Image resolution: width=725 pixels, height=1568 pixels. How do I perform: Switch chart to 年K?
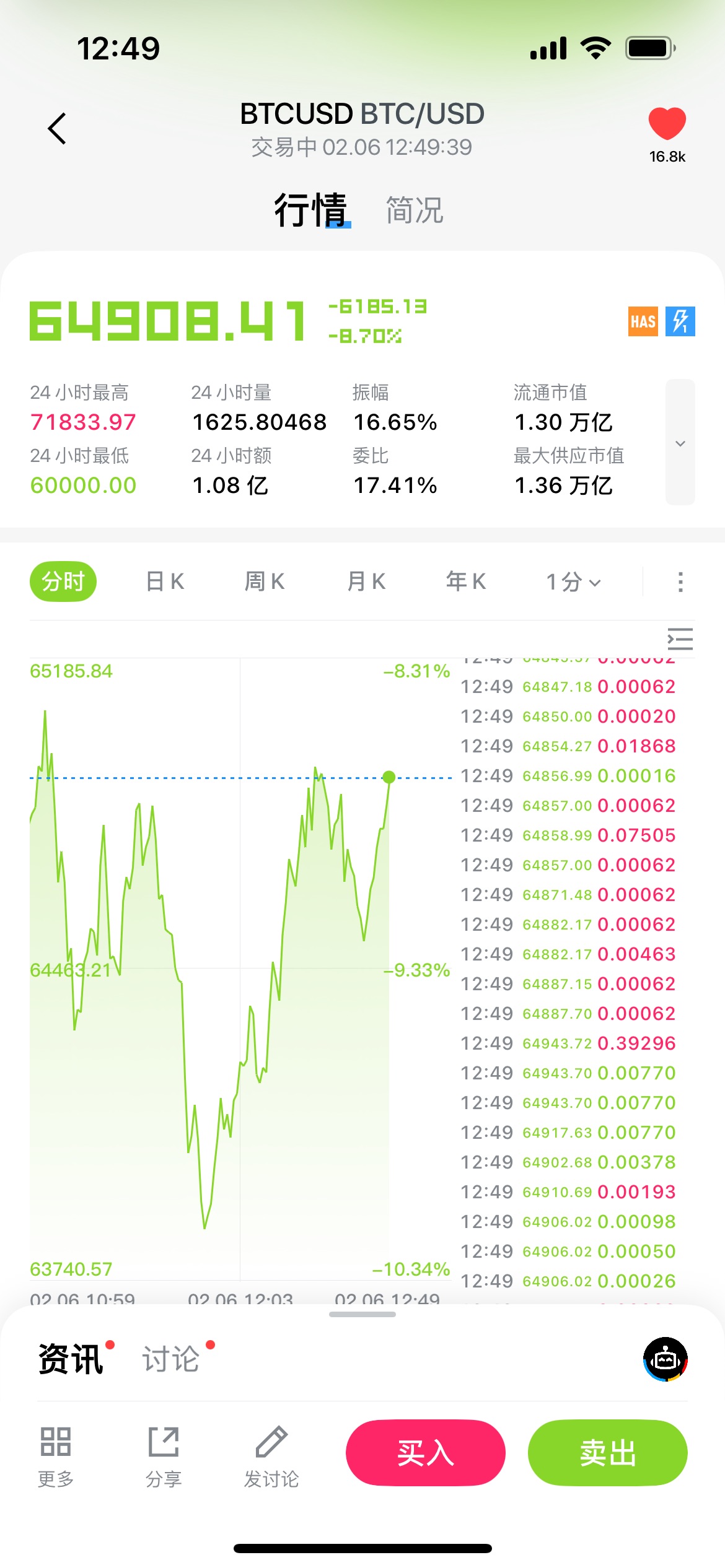click(x=466, y=581)
